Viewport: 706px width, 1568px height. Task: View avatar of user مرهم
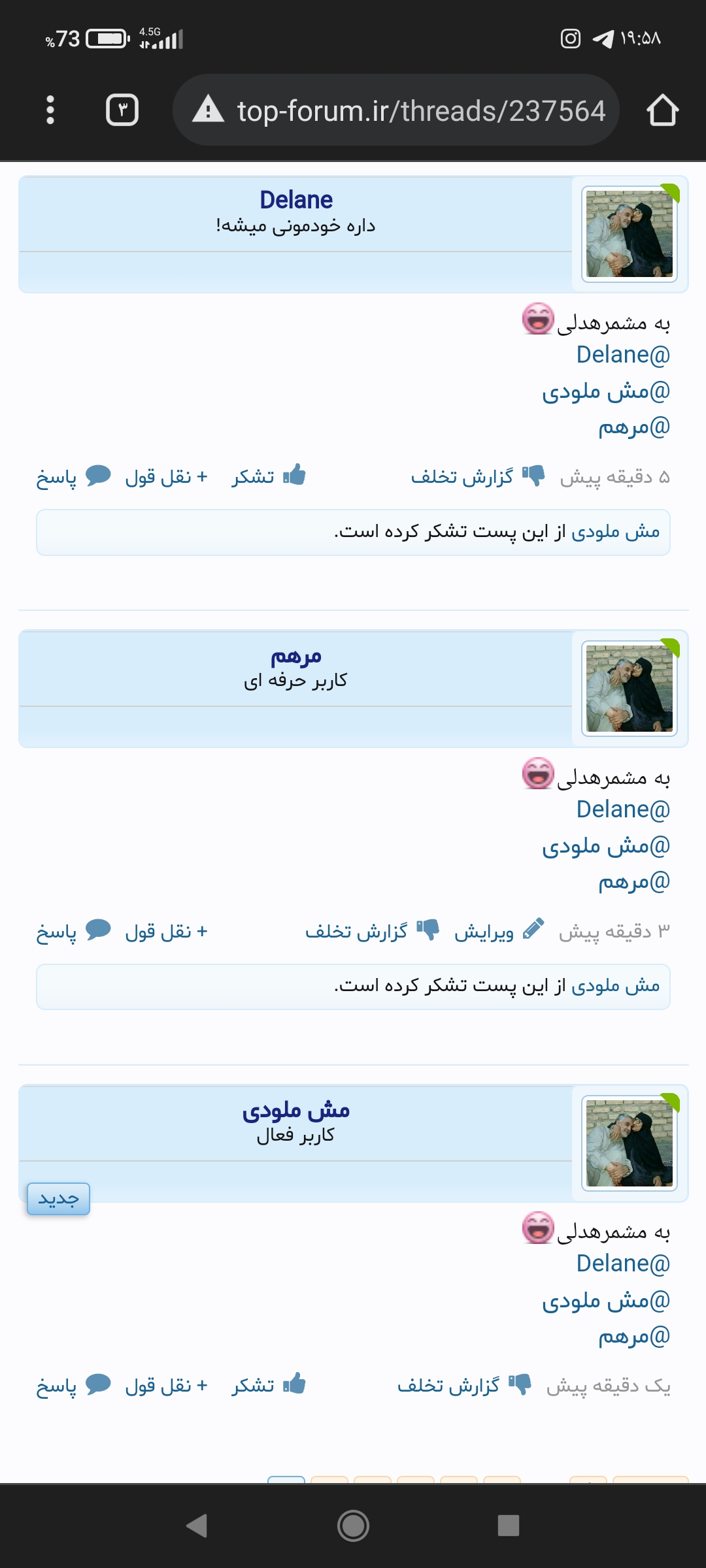click(x=629, y=689)
